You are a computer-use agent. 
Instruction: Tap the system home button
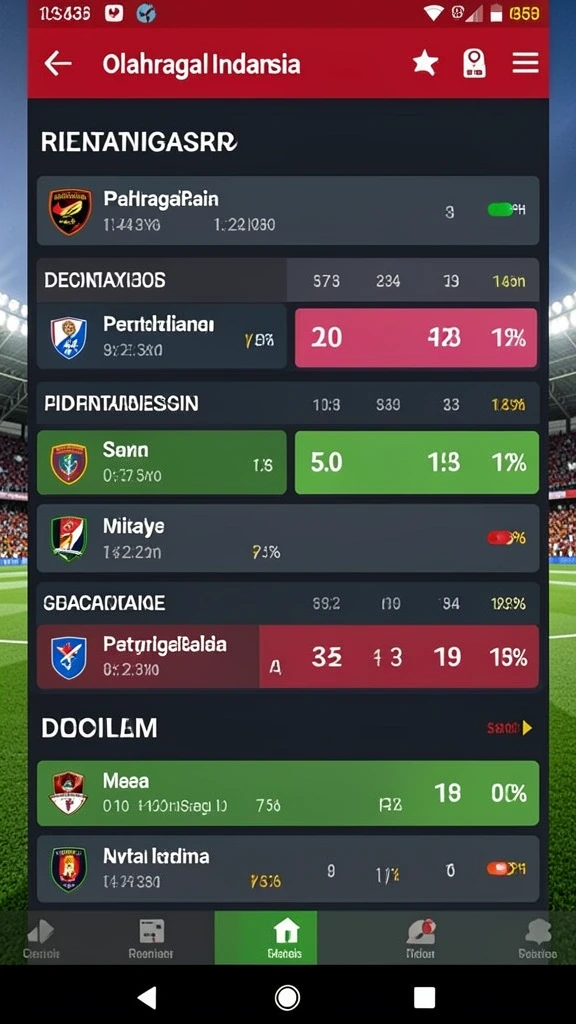pos(287,998)
